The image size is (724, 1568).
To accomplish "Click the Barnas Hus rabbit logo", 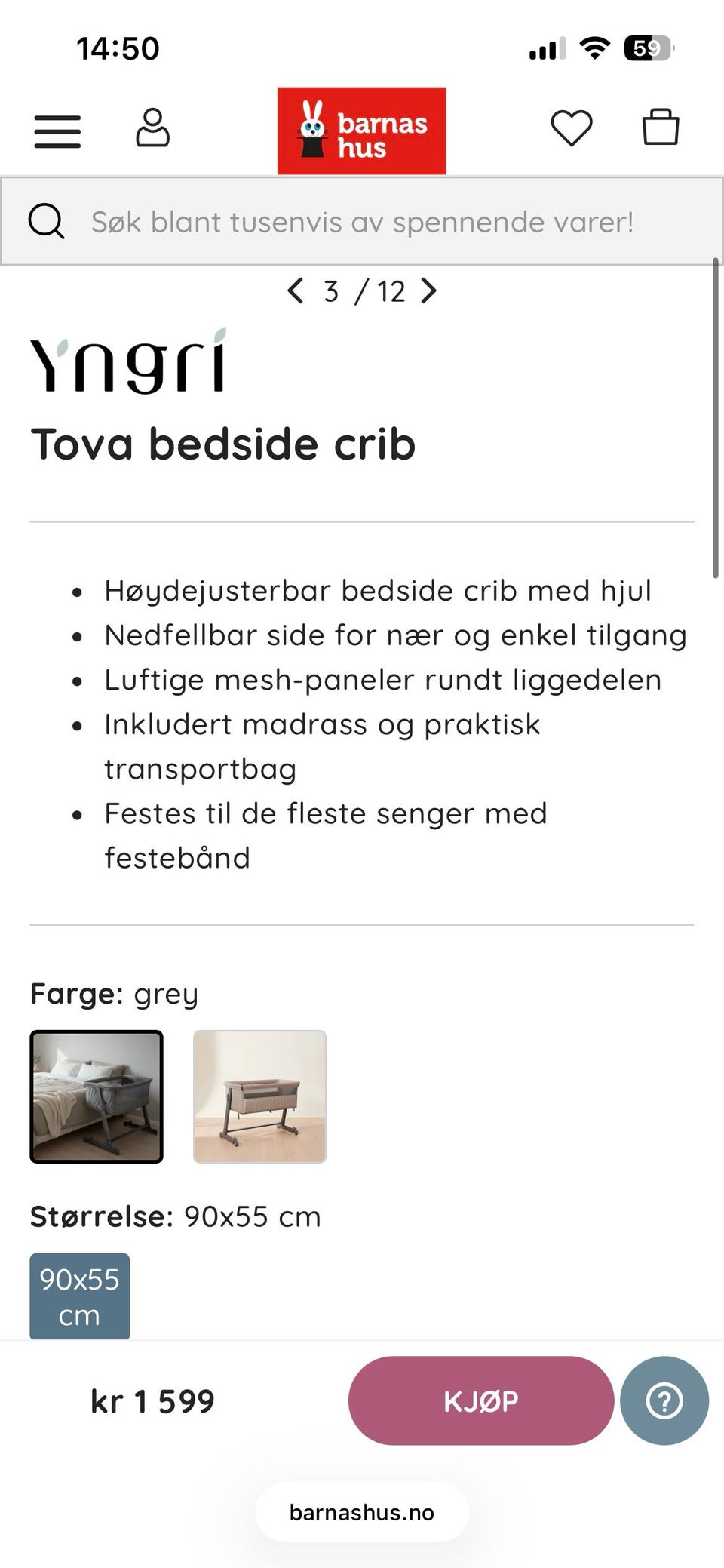I will (x=362, y=129).
